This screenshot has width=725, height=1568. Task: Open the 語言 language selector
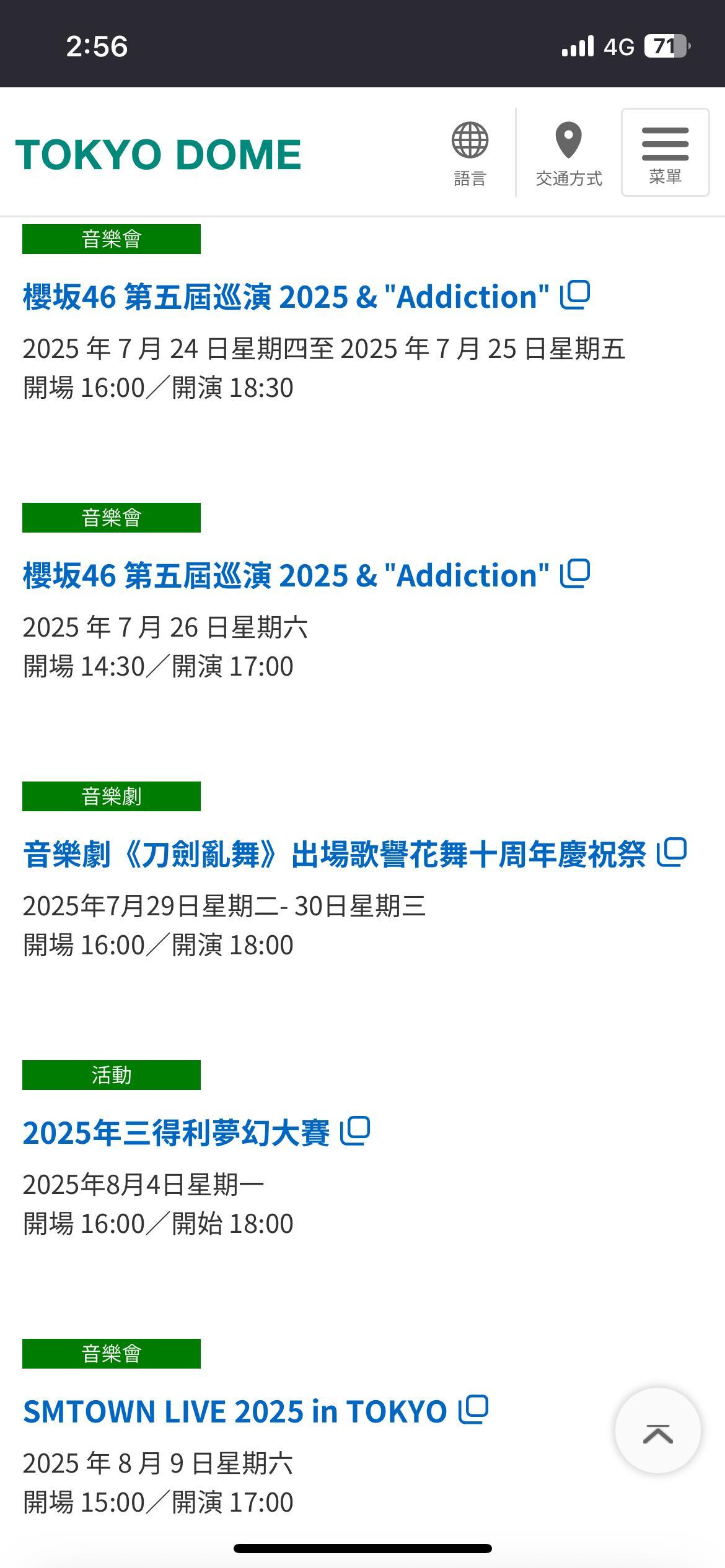pos(470,154)
